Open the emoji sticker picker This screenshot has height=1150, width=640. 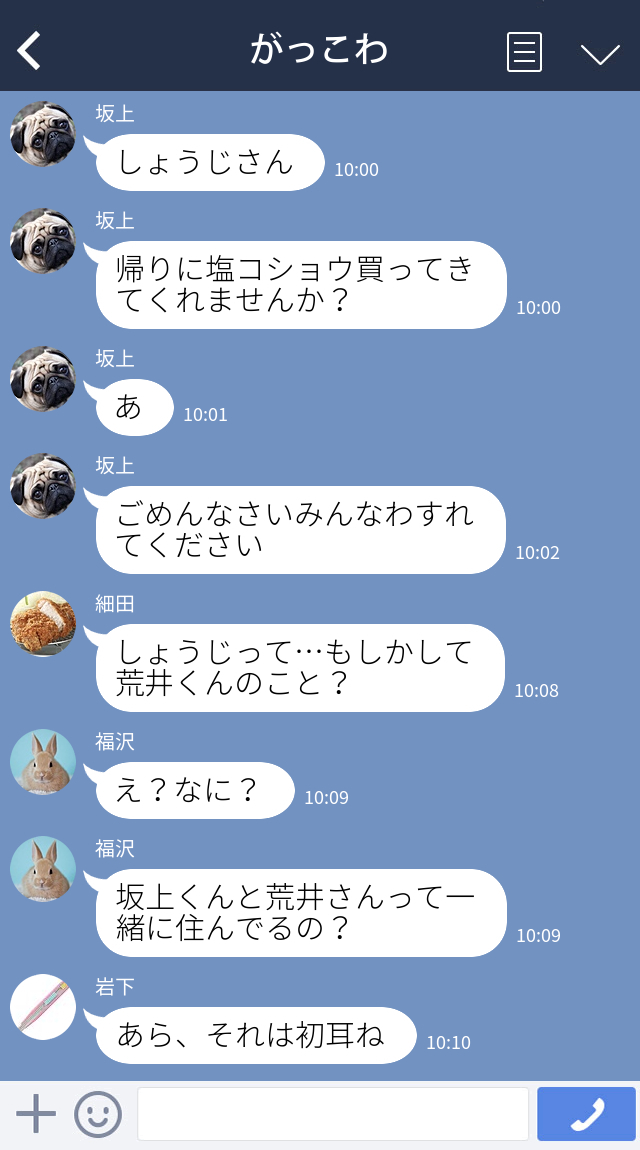[x=98, y=1114]
